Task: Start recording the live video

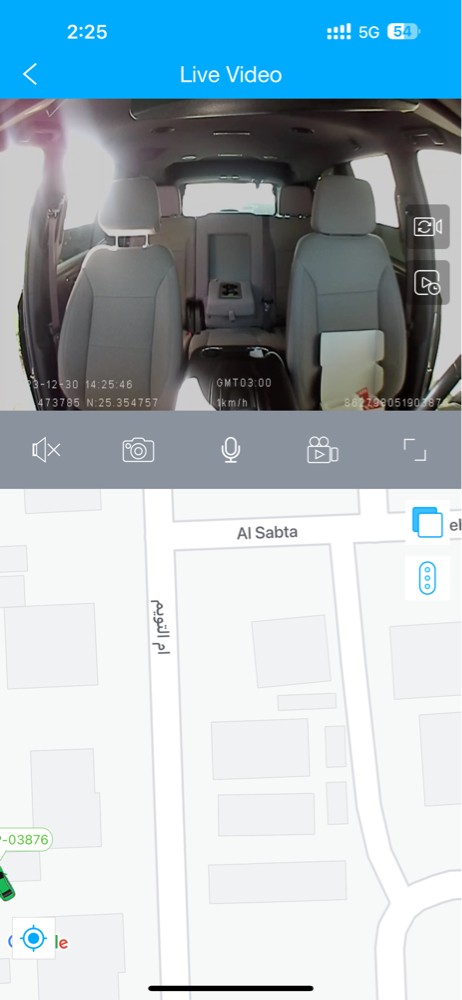Action: coord(322,450)
